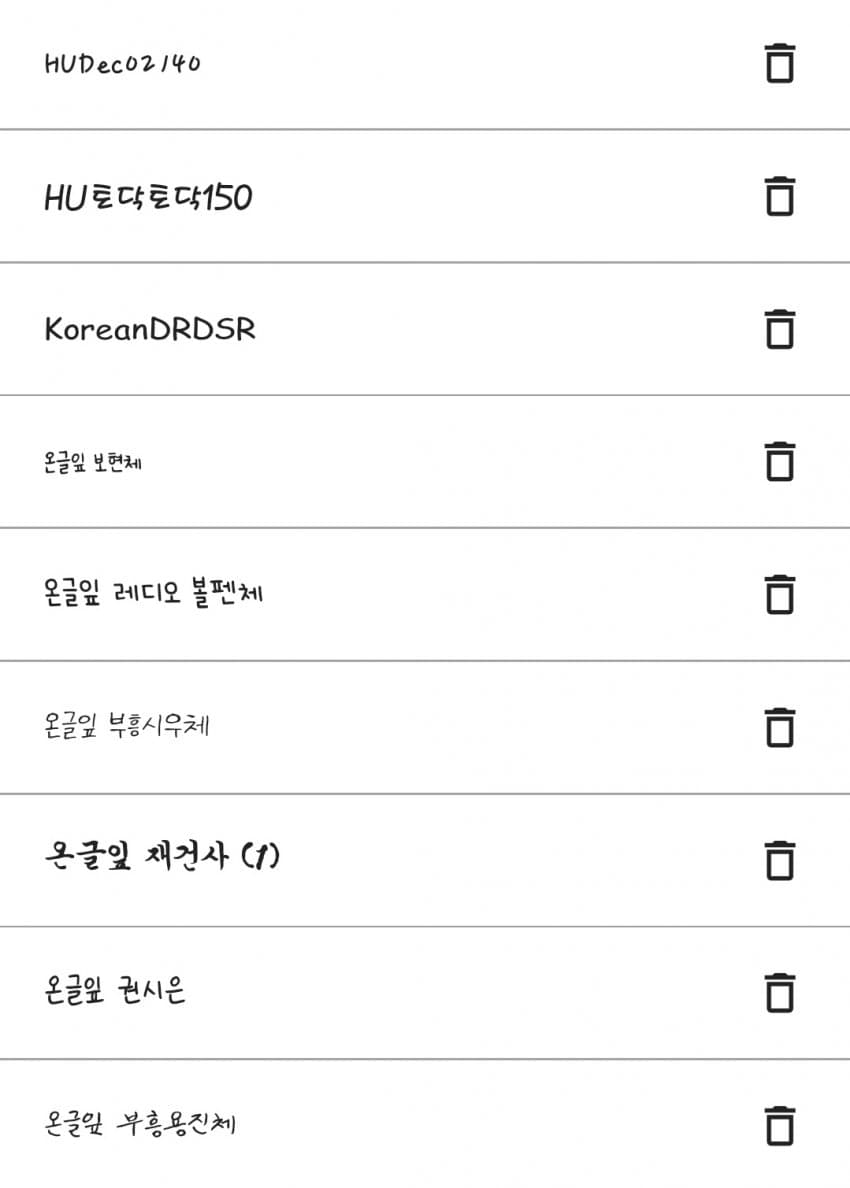Open the 온글잎 보현체 font entry
This screenshot has width=850, height=1188.
[93, 463]
